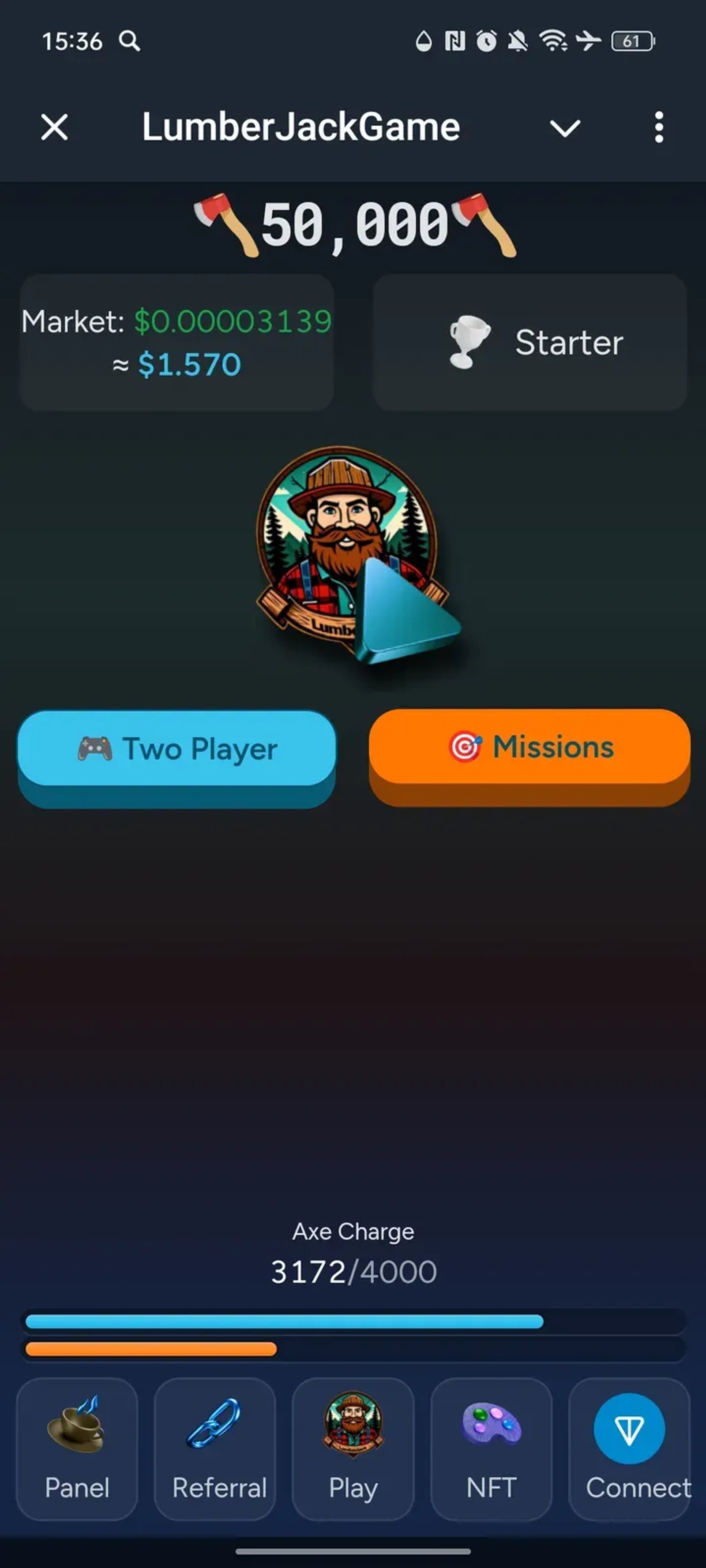The height and width of the screenshot is (1568, 706).
Task: Open the Panel section via teacup icon
Action: pyautogui.click(x=77, y=1424)
